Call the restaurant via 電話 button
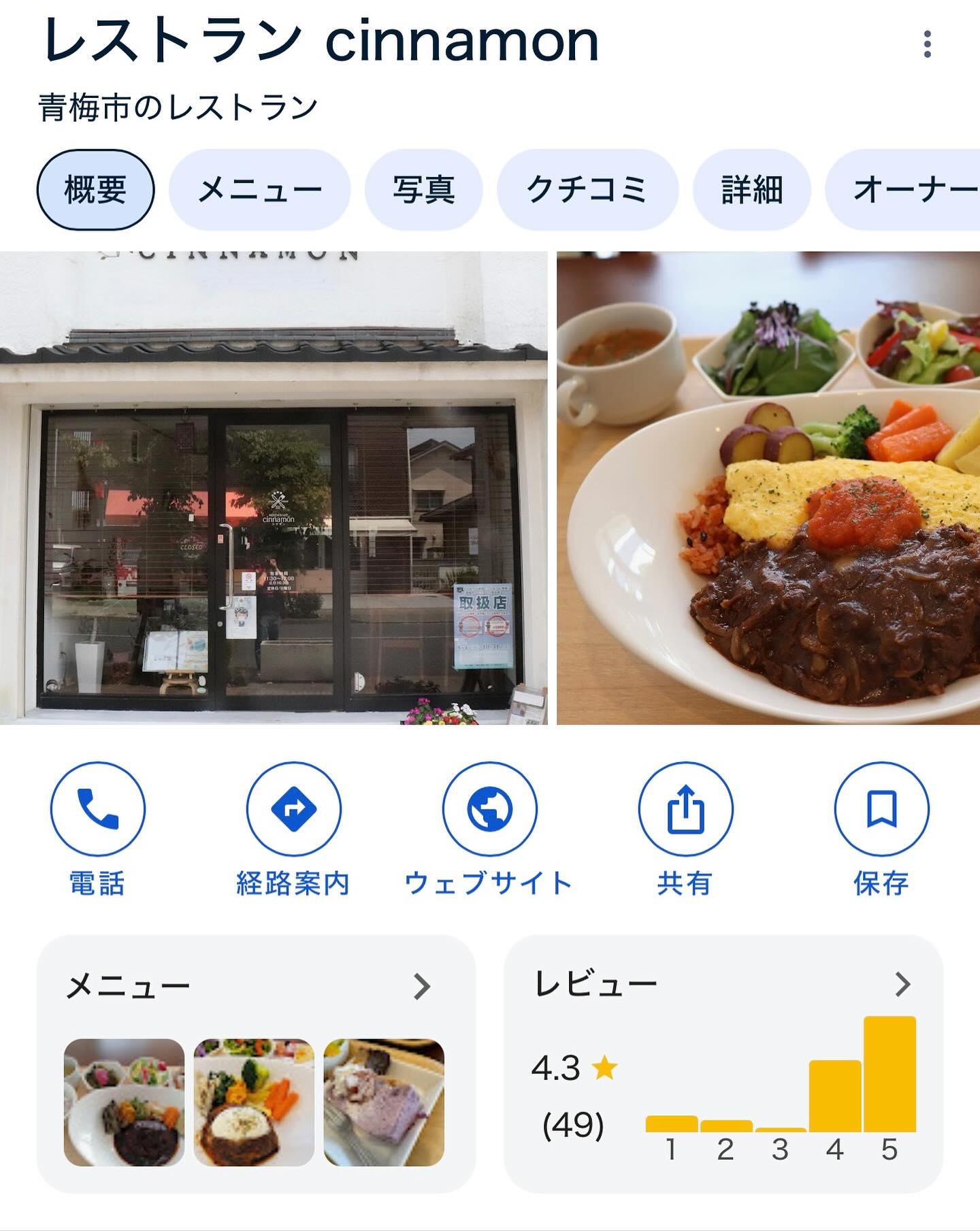Image resolution: width=980 pixels, height=1231 pixels. click(98, 808)
